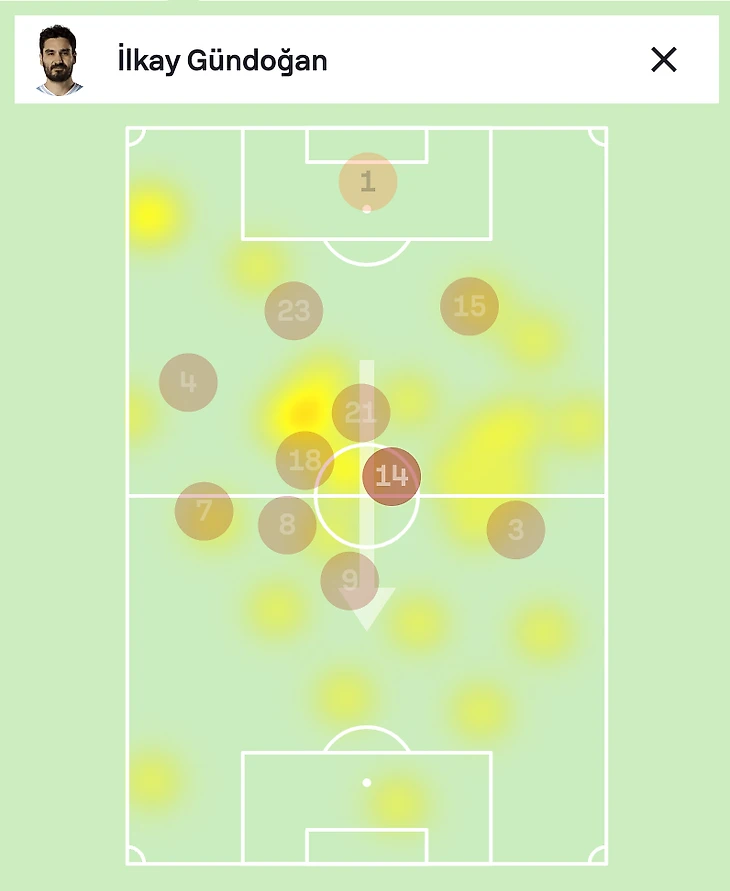Select player number 18
This screenshot has height=891, width=730.
[x=305, y=461]
